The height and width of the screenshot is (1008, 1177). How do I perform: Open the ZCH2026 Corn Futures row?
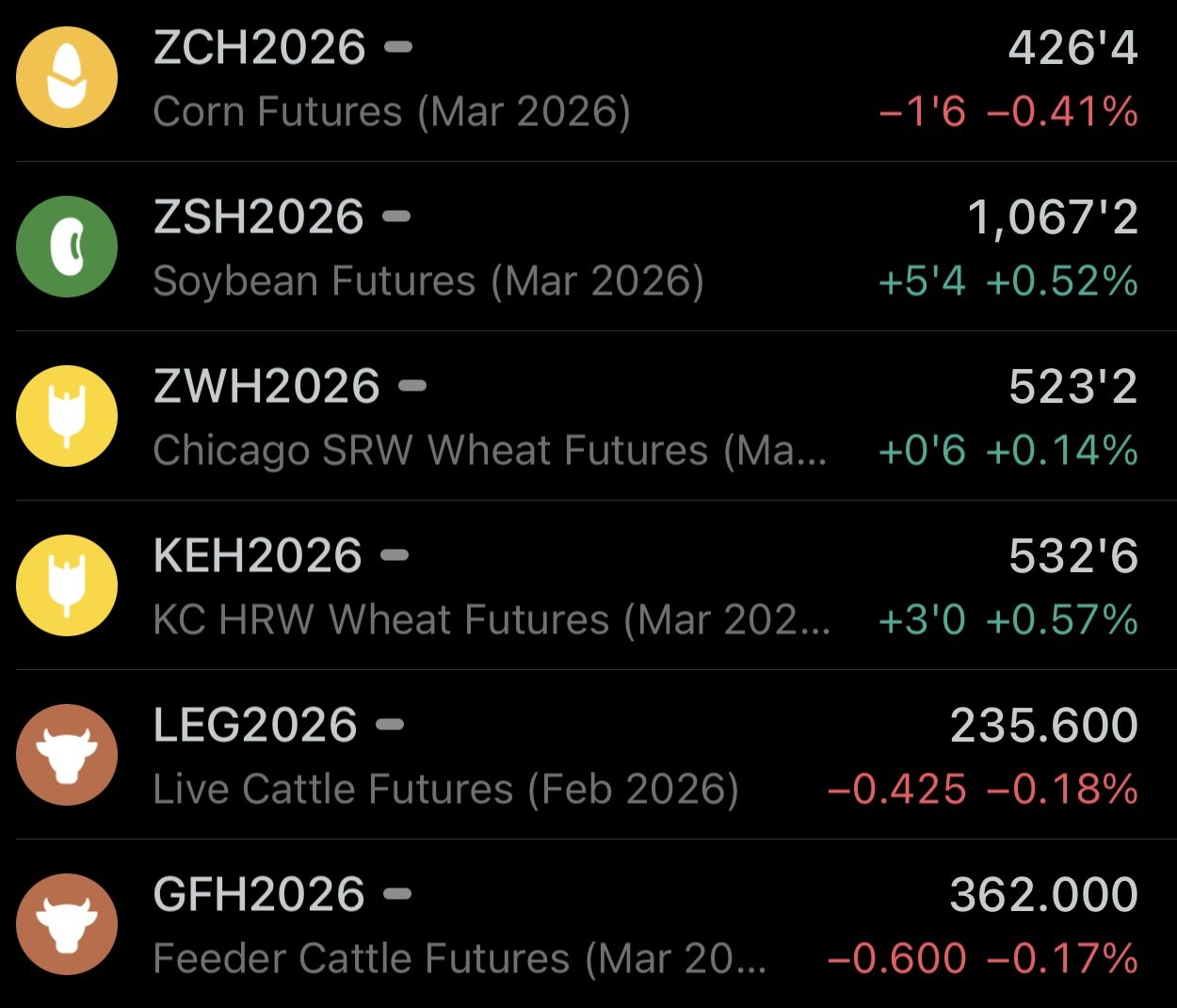pyautogui.click(x=588, y=79)
